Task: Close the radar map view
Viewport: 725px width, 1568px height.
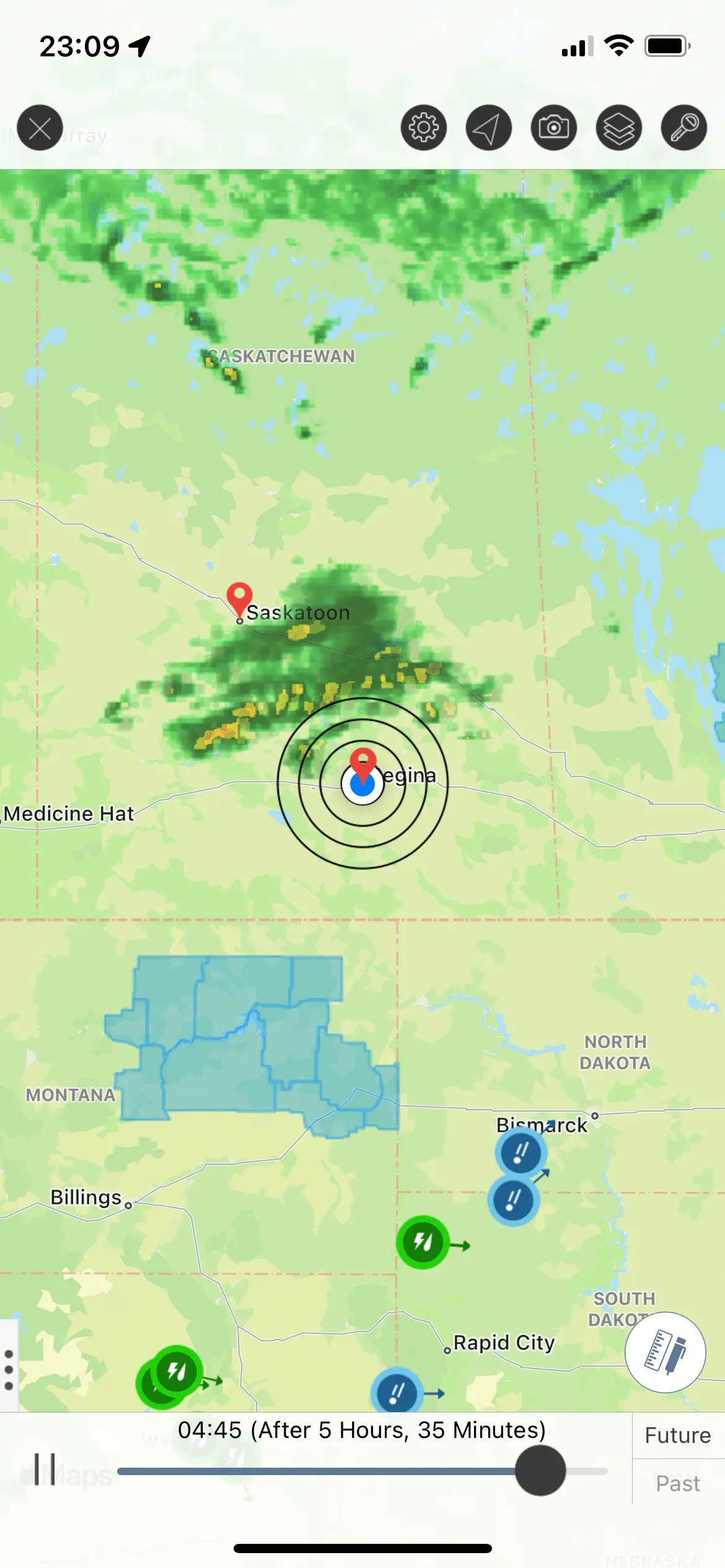Action: 40,128
